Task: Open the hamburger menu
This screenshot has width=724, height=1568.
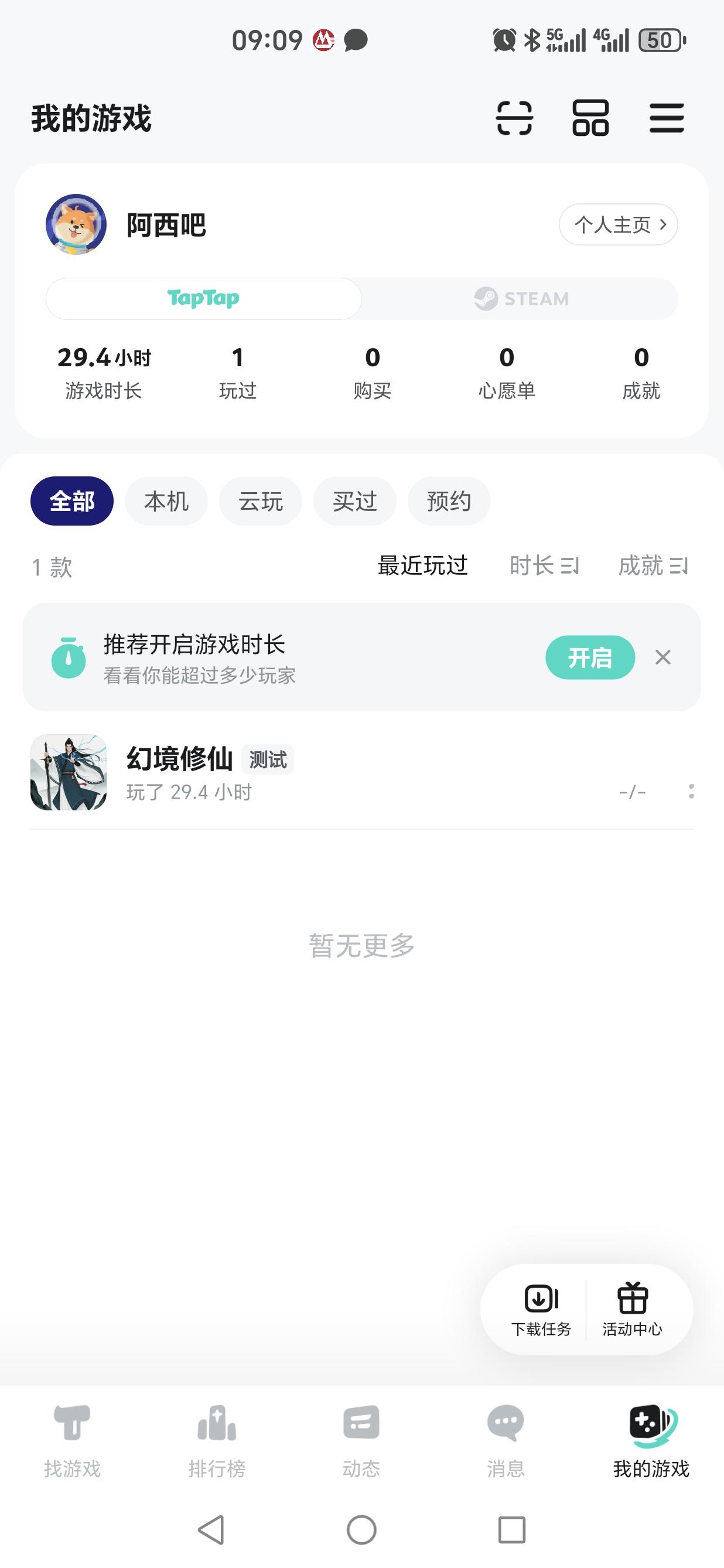Action: click(x=666, y=120)
